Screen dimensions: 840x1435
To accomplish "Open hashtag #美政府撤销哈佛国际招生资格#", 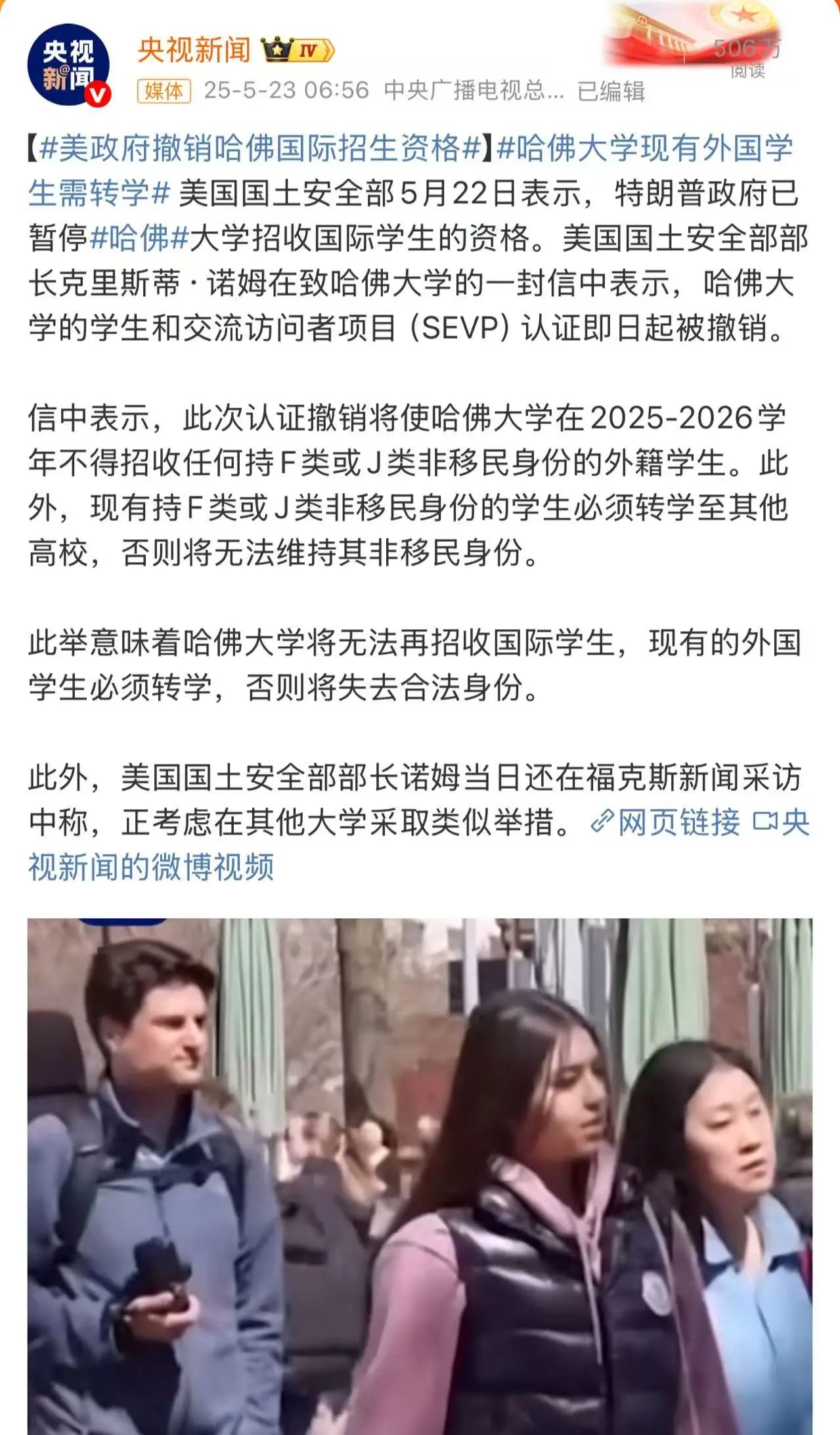I will pos(261,148).
